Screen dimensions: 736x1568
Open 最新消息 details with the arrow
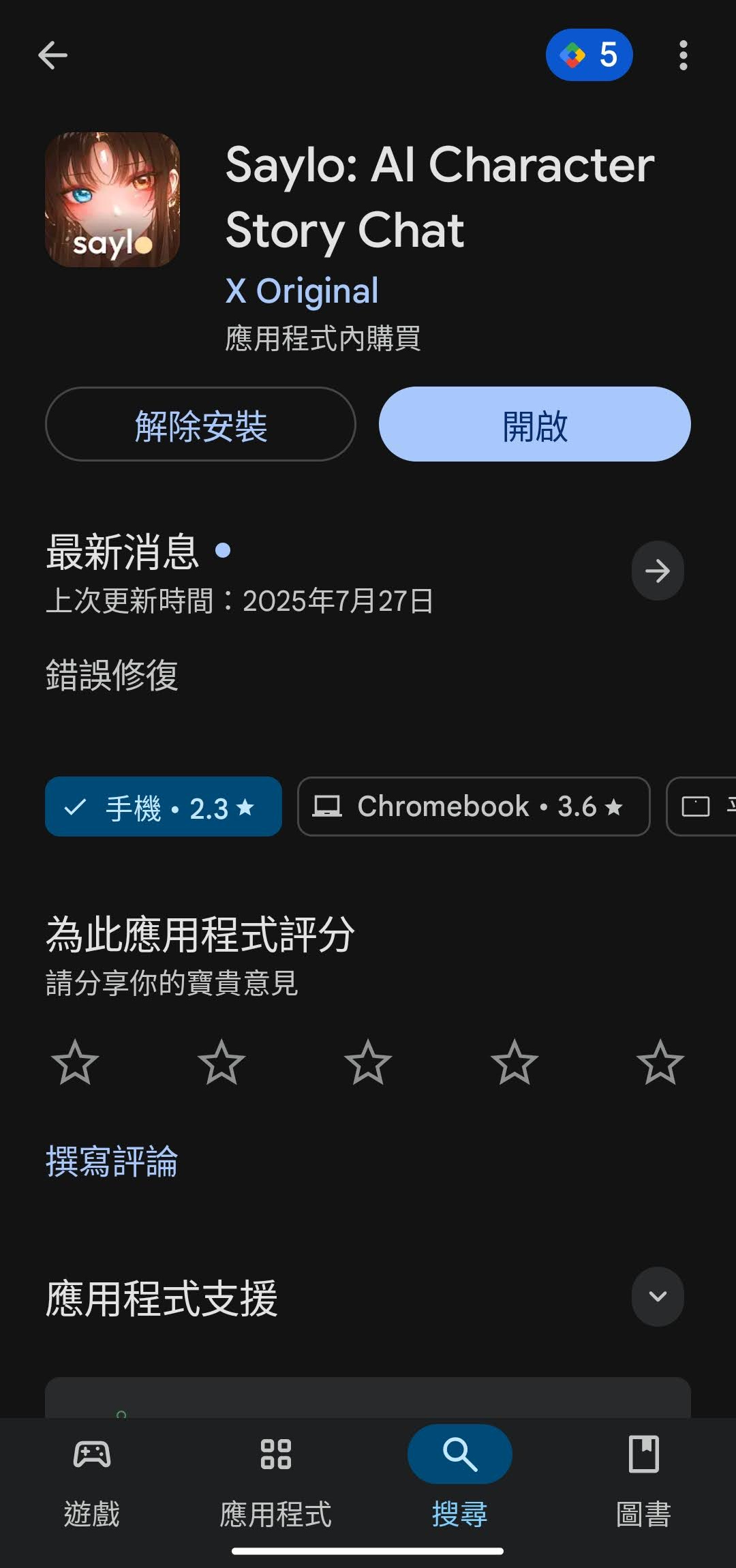tap(658, 571)
